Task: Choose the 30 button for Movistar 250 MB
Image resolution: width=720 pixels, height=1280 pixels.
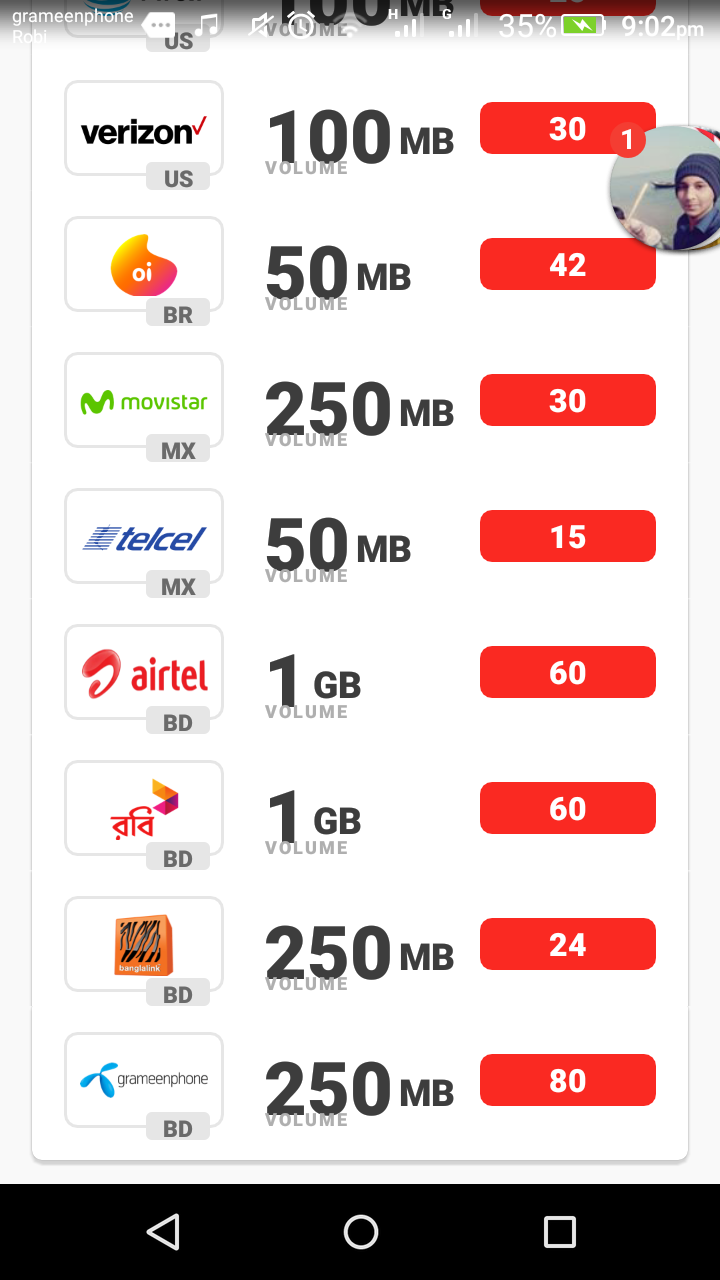Action: click(567, 401)
